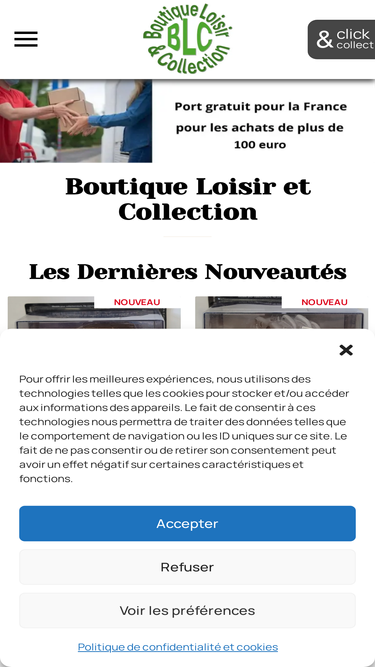This screenshot has width=375, height=667.
Task: Open Voir les préférences
Action: [x=188, y=610]
